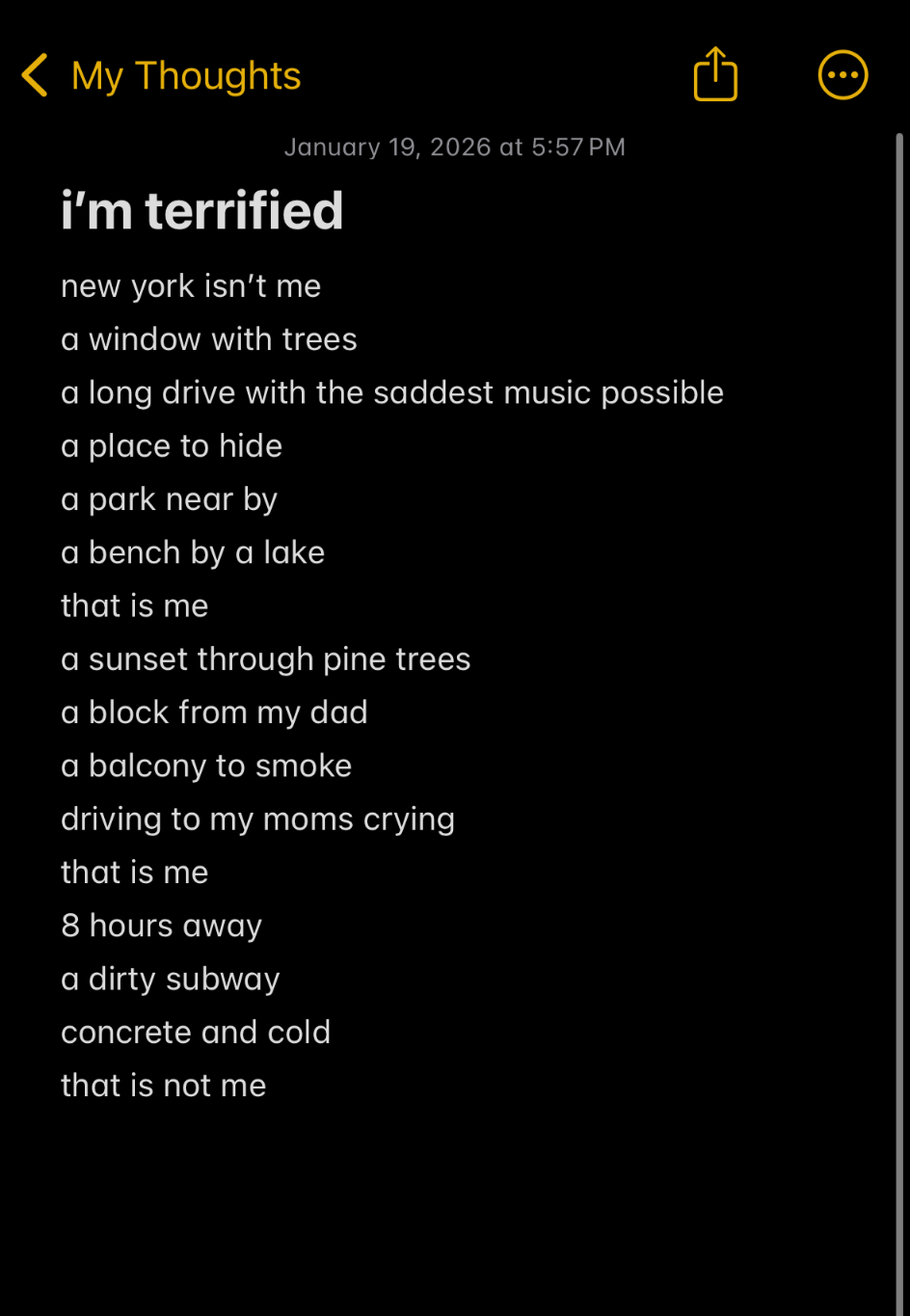
Task: Share this note
Action: tap(715, 74)
